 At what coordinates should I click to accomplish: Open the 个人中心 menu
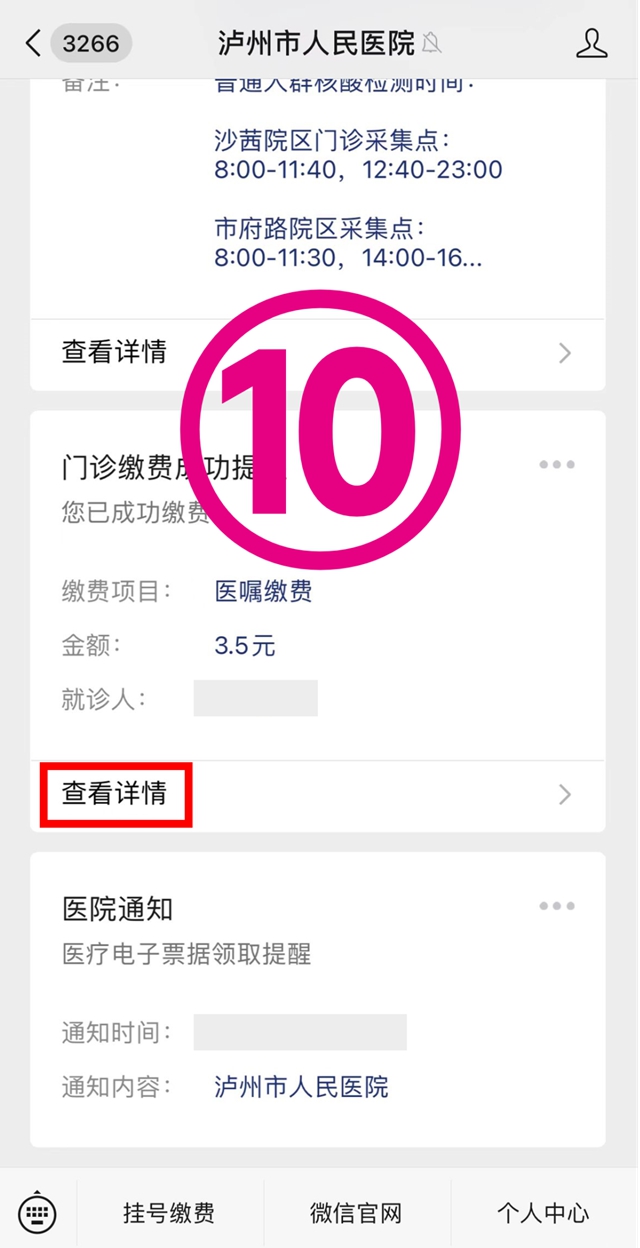543,1214
